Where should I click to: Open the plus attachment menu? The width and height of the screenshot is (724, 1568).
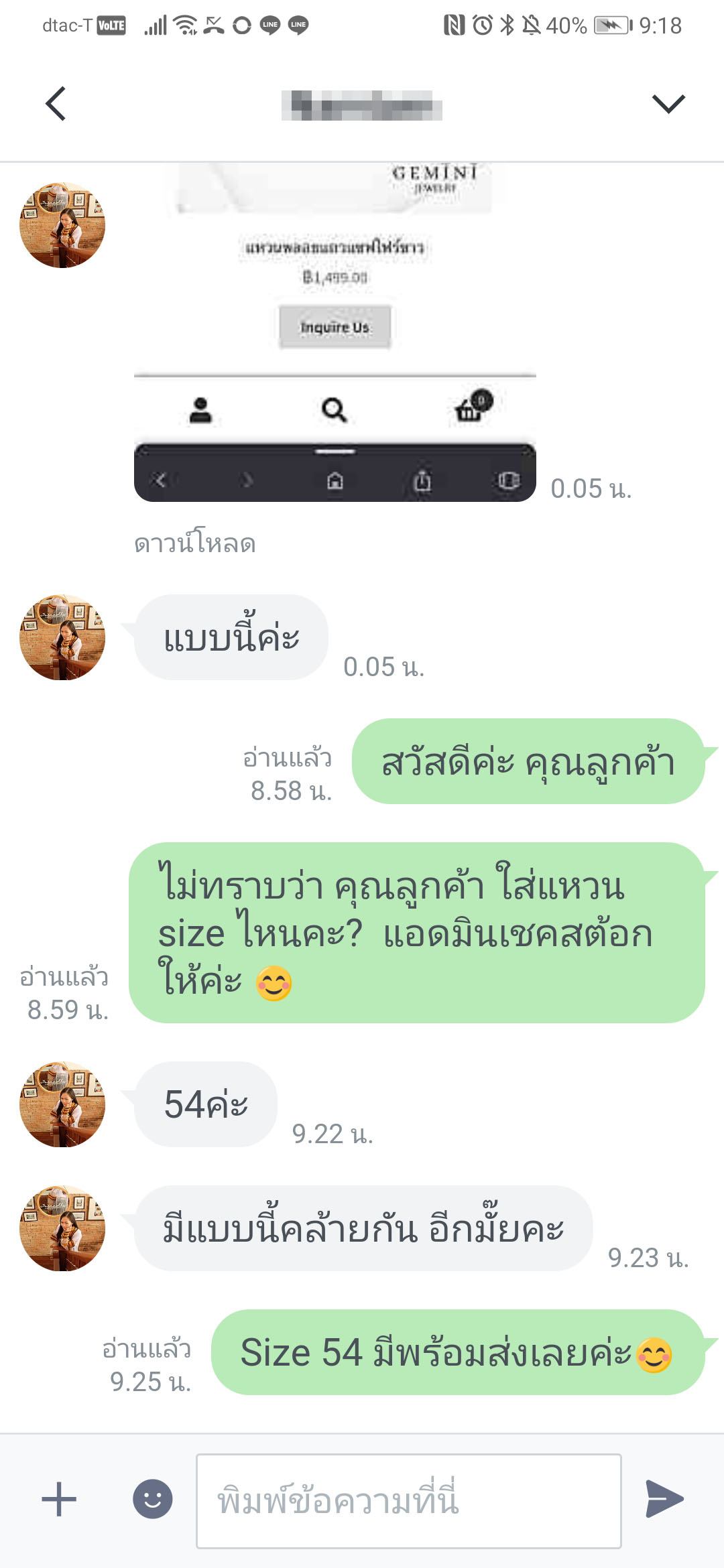(x=59, y=1499)
